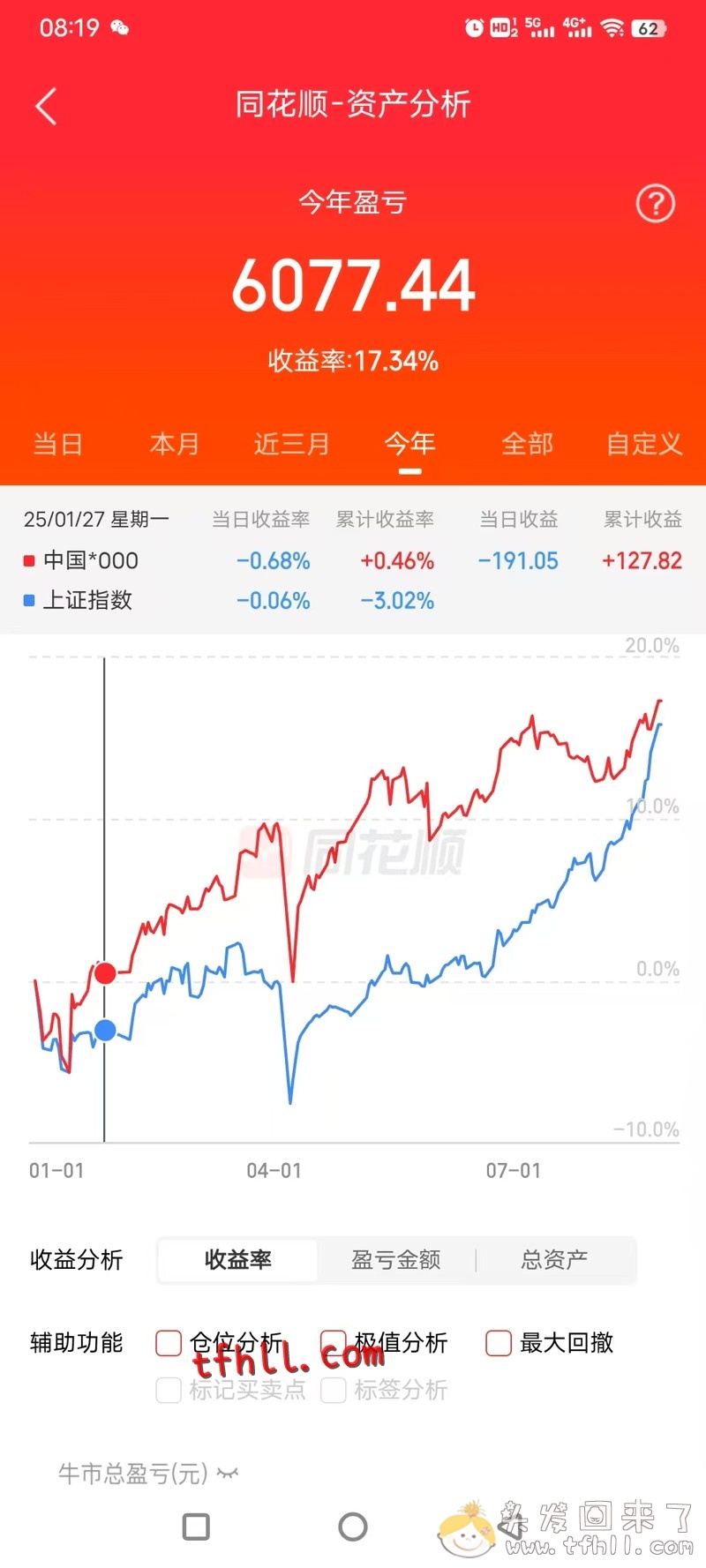
Task: Reveal hidden 牛市总盈亏 amount with the eye icon
Action: tap(228, 1473)
